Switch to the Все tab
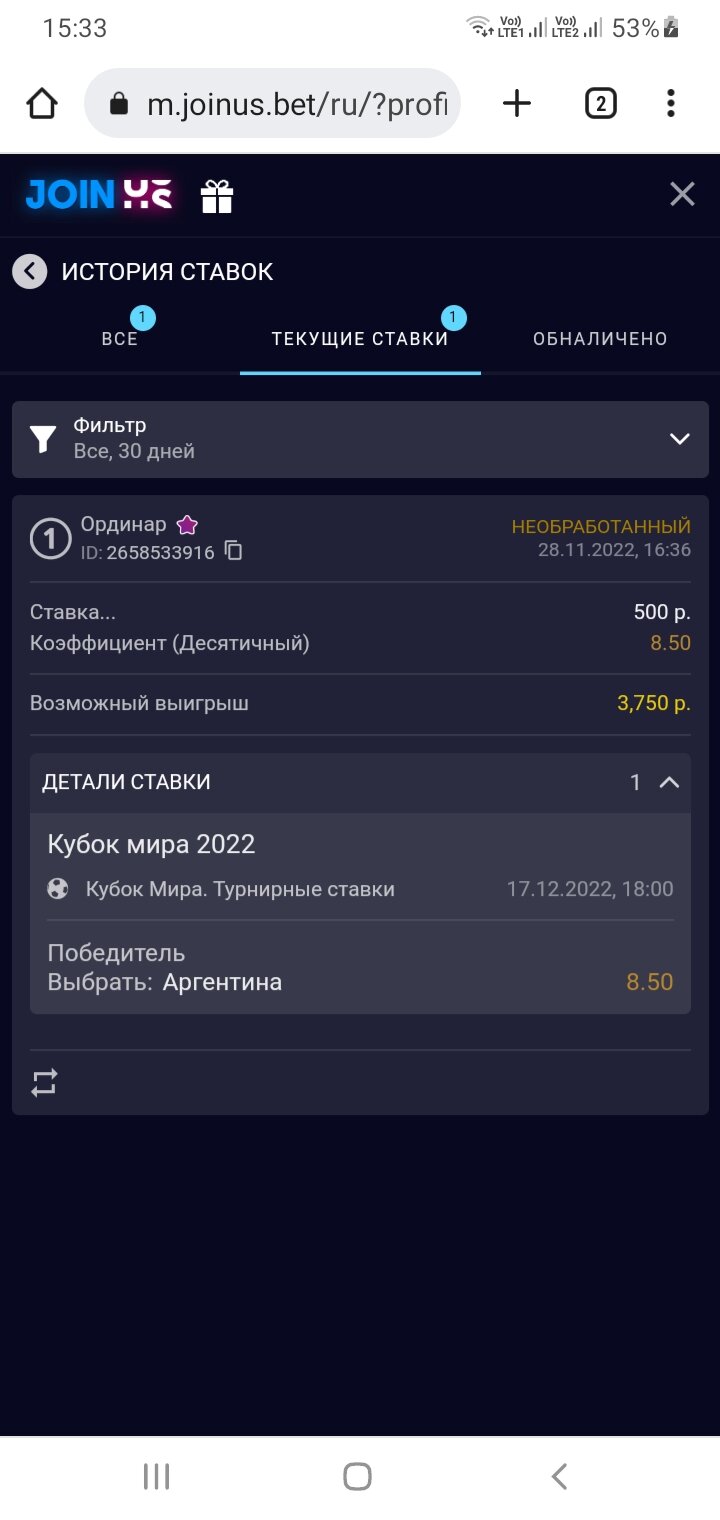 click(120, 339)
